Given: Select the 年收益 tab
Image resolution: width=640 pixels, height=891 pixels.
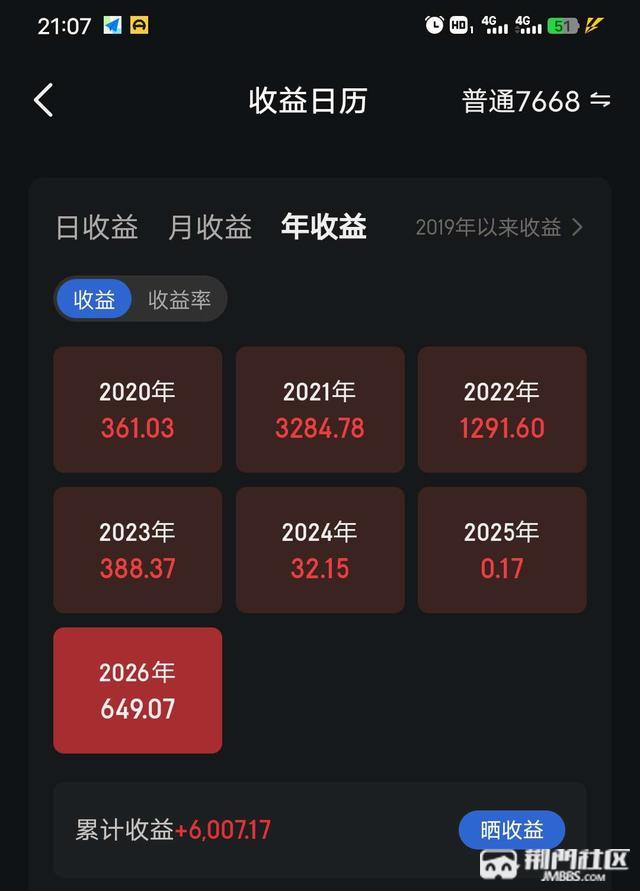Looking at the screenshot, I should click(324, 227).
